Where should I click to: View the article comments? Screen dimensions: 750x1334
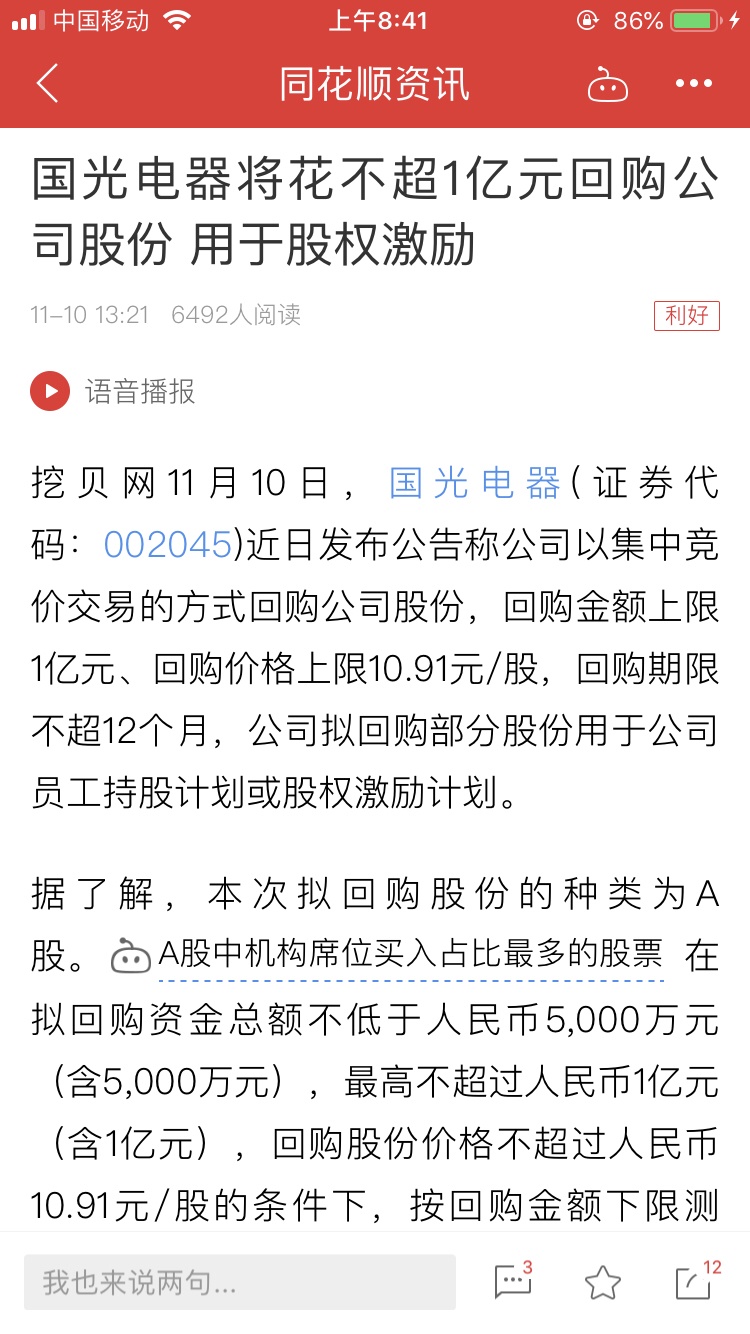[514, 1282]
